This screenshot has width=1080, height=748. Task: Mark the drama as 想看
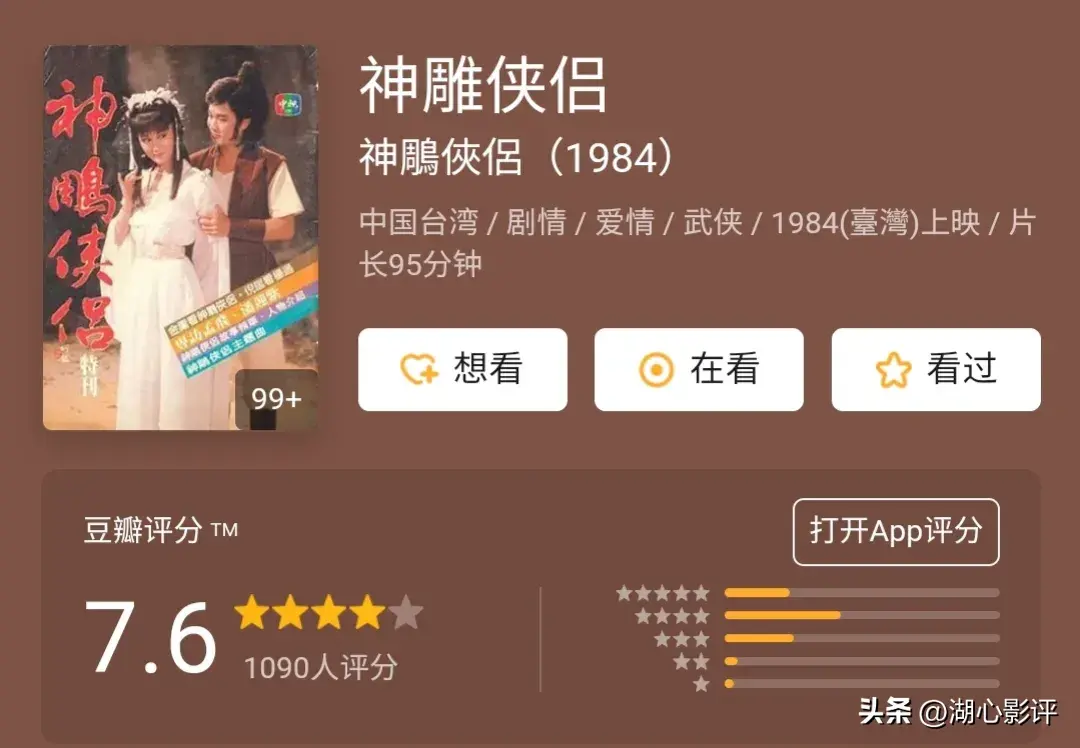coord(462,370)
